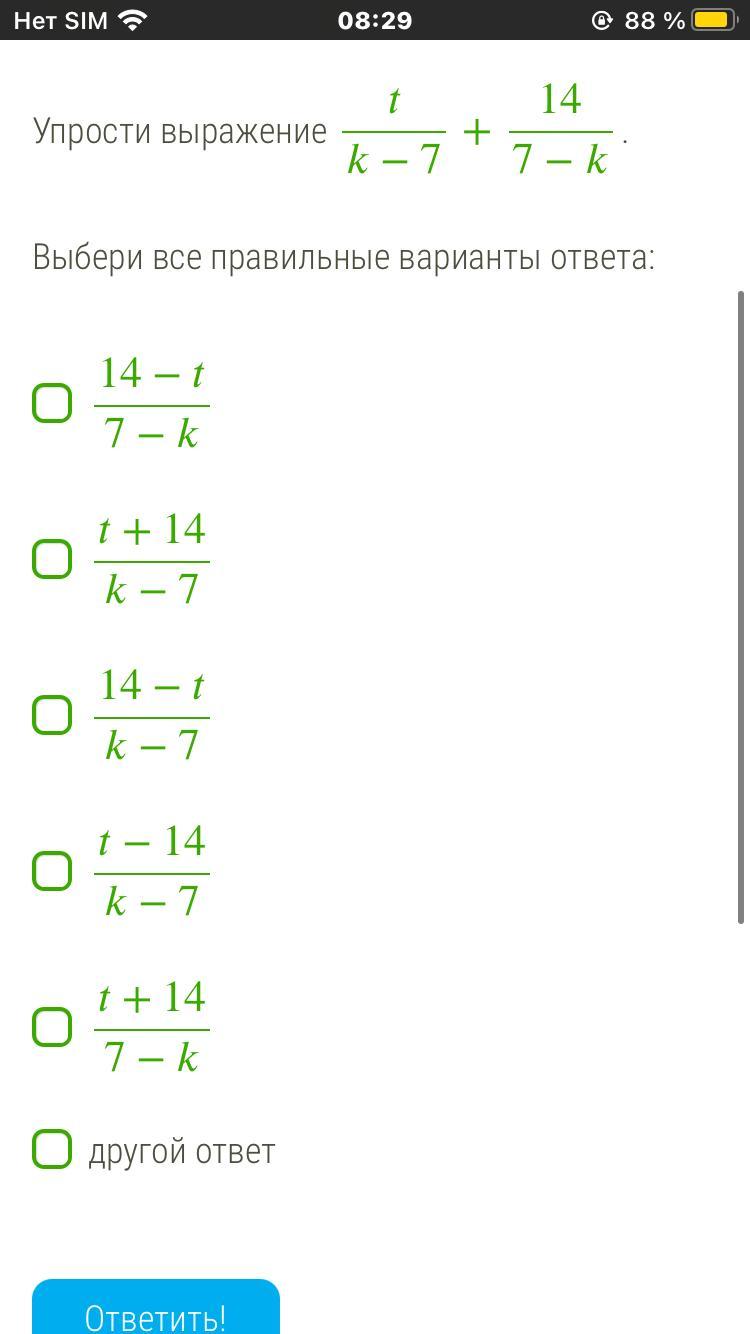
Task: Select the option (t + 14)/(k − 7)
Action: coord(52,559)
